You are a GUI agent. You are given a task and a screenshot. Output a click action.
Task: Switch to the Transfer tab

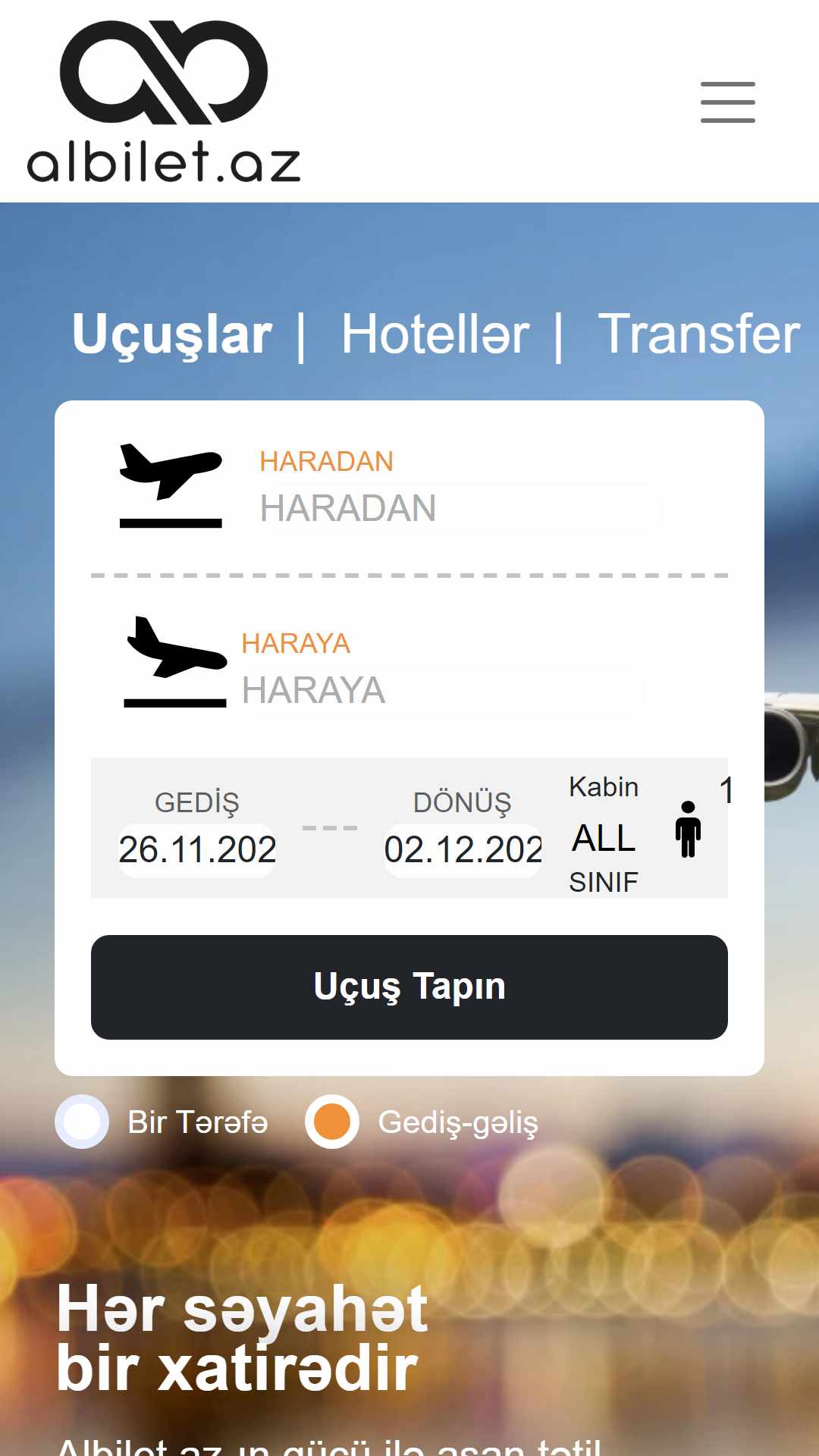(x=698, y=334)
